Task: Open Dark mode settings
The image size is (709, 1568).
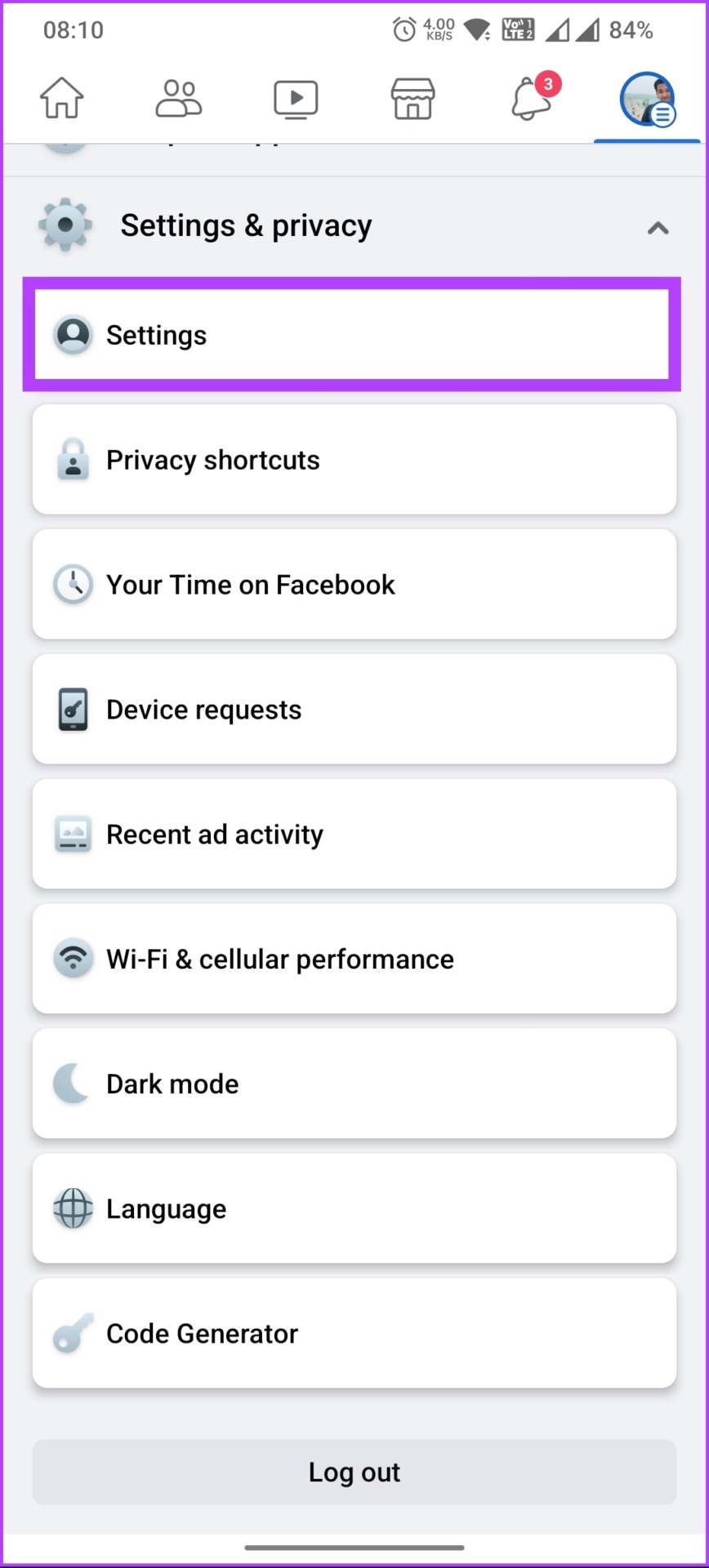Action: point(354,1084)
